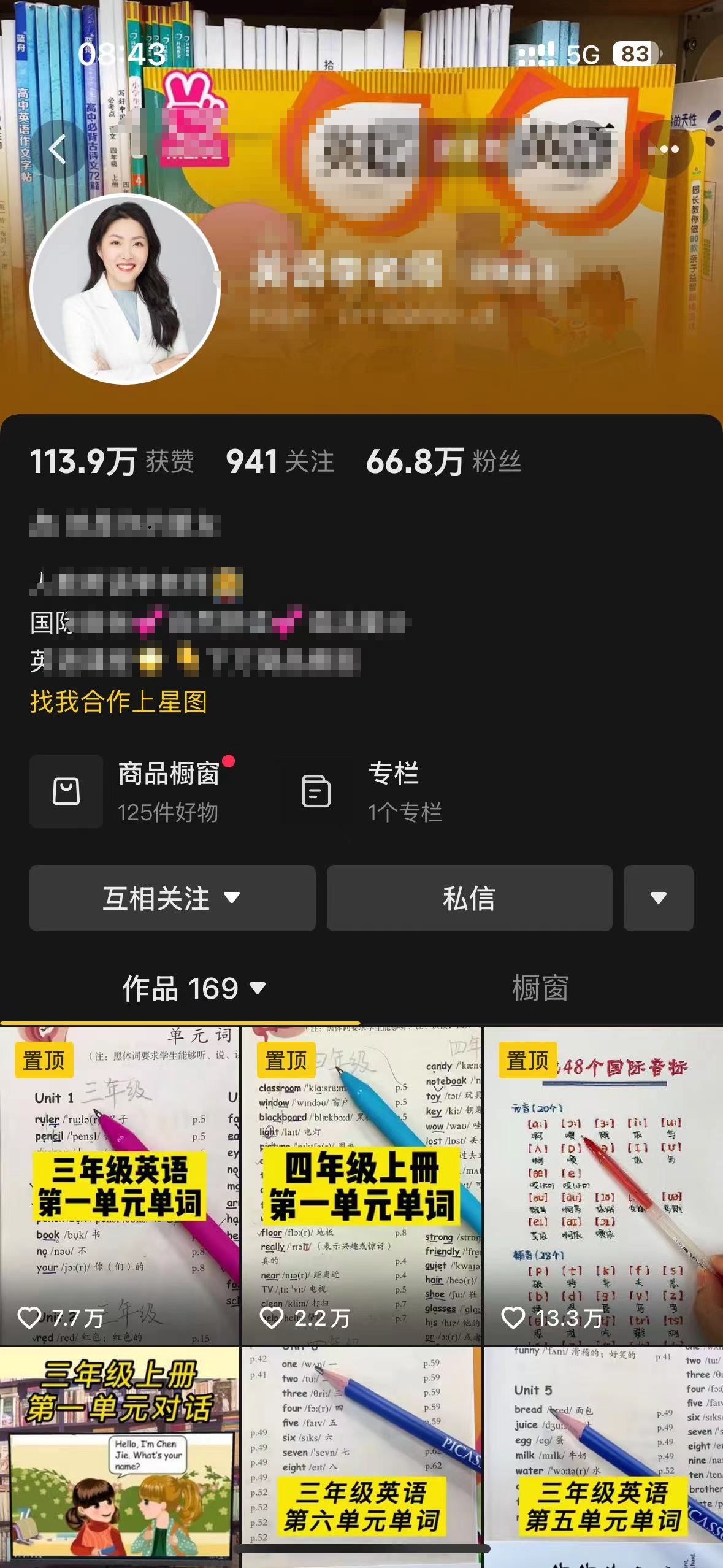This screenshot has width=723, height=1568.
Task: Go back using the back arrow
Action: (x=58, y=149)
